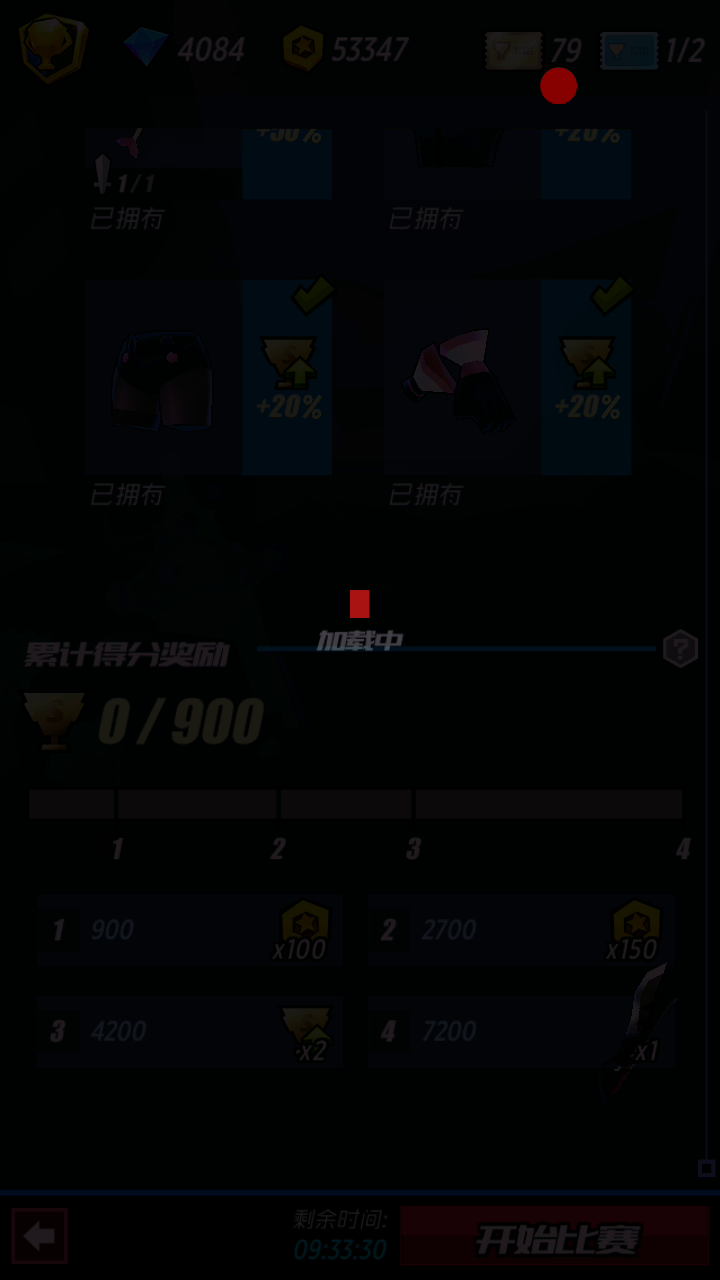Image resolution: width=720 pixels, height=1280 pixels.
Task: Open the ticket counter showing 79
Action: pyautogui.click(x=534, y=50)
